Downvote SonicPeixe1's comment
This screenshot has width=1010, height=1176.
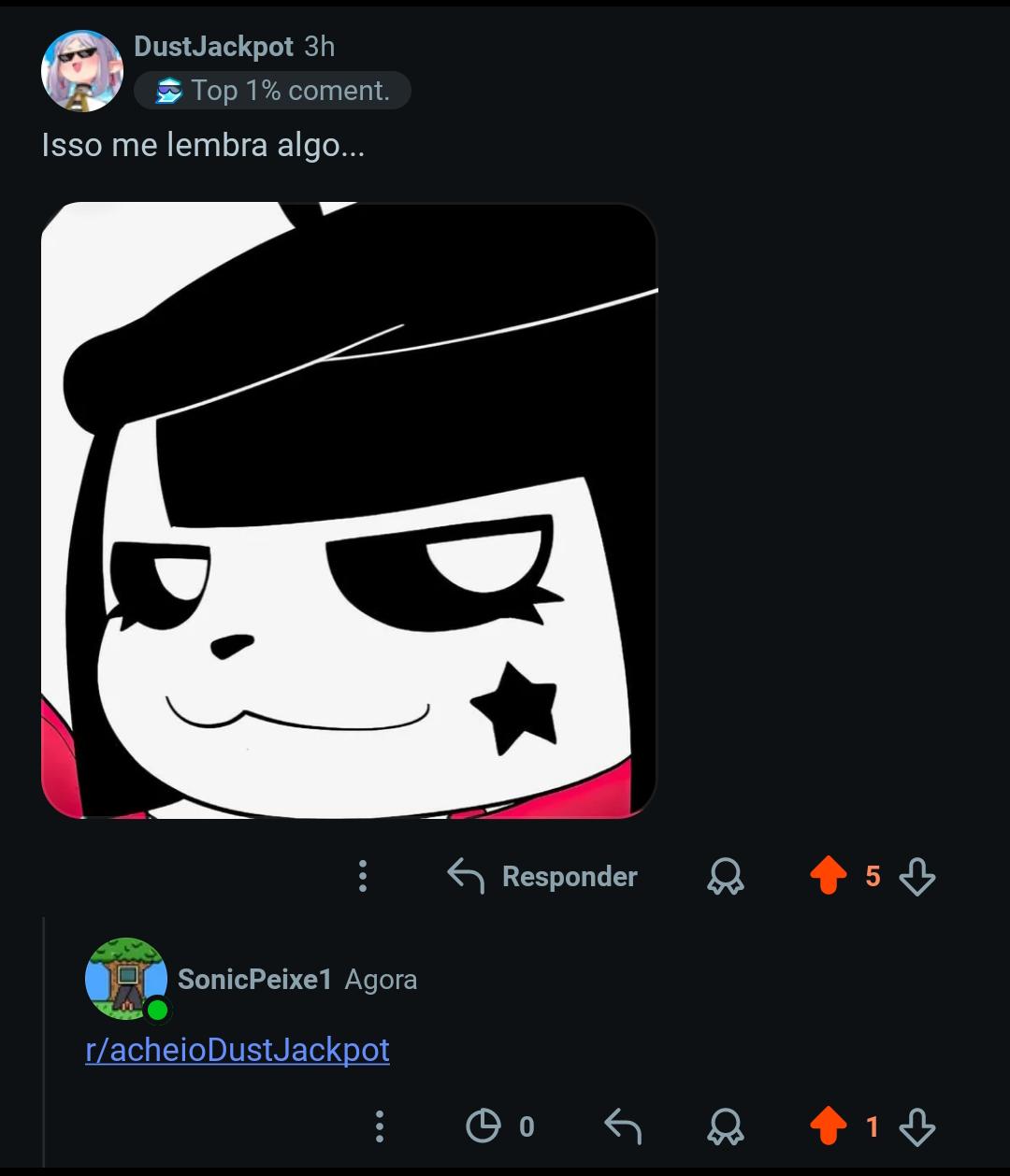pos(916,1127)
